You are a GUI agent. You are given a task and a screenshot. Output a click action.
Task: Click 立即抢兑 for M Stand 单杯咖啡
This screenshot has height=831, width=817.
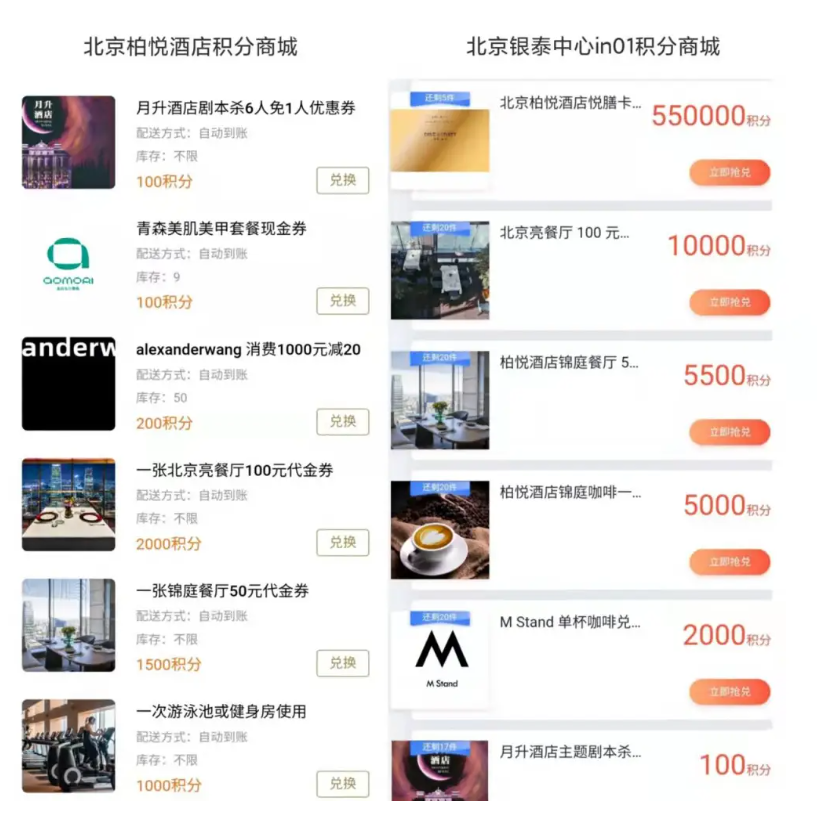(729, 691)
